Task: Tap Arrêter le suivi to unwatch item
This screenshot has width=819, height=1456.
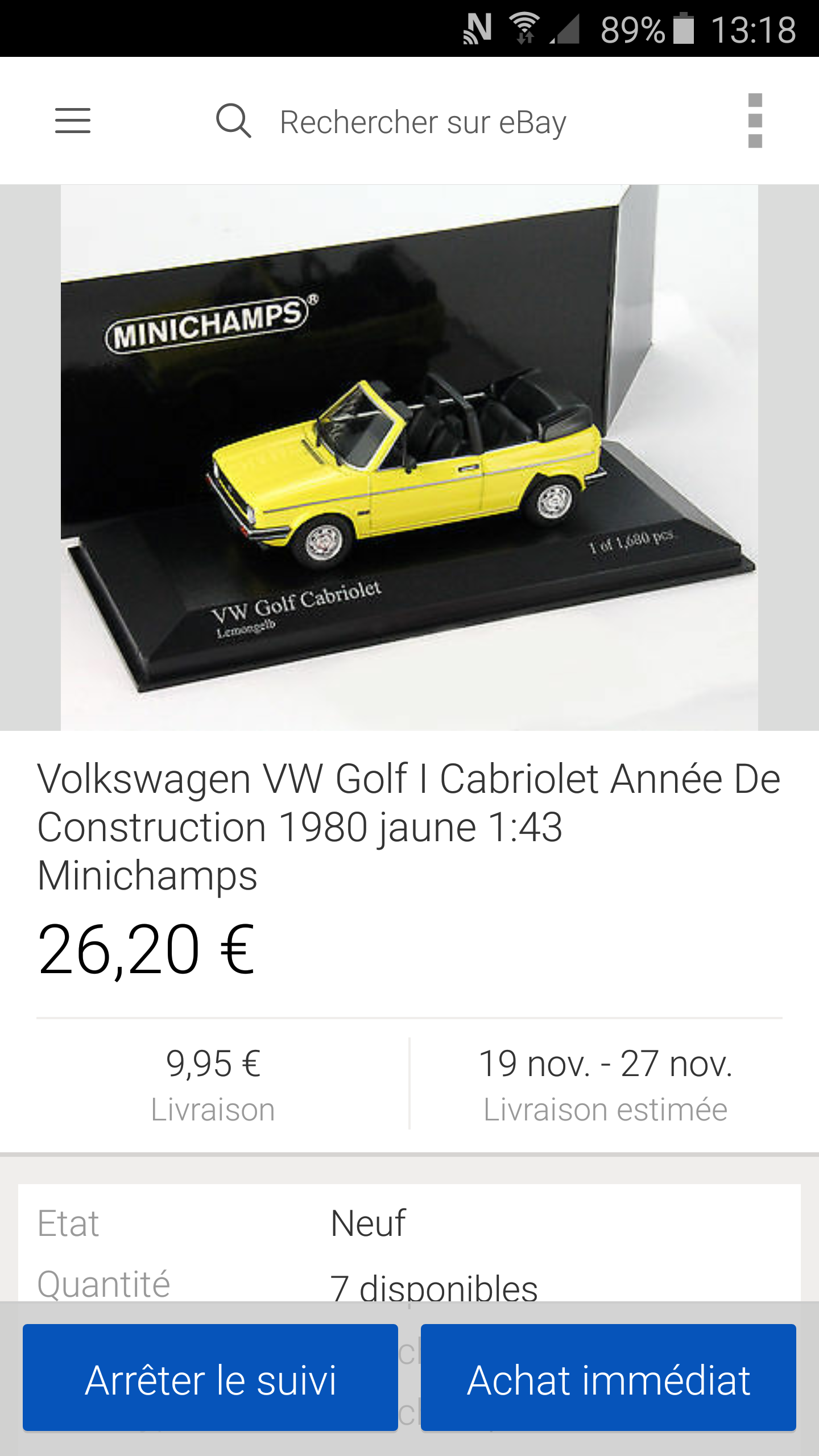Action: (x=210, y=1379)
